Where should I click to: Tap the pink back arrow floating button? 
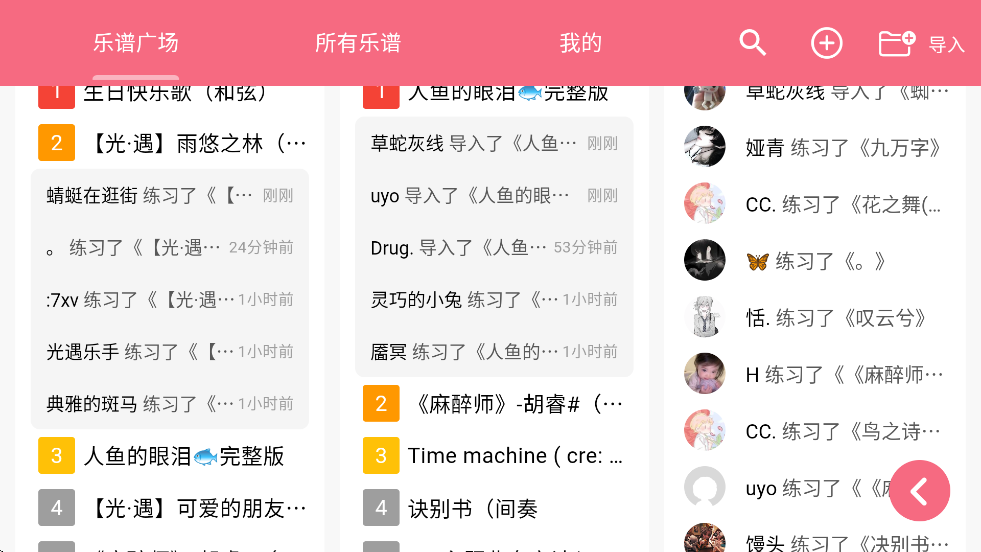919,491
